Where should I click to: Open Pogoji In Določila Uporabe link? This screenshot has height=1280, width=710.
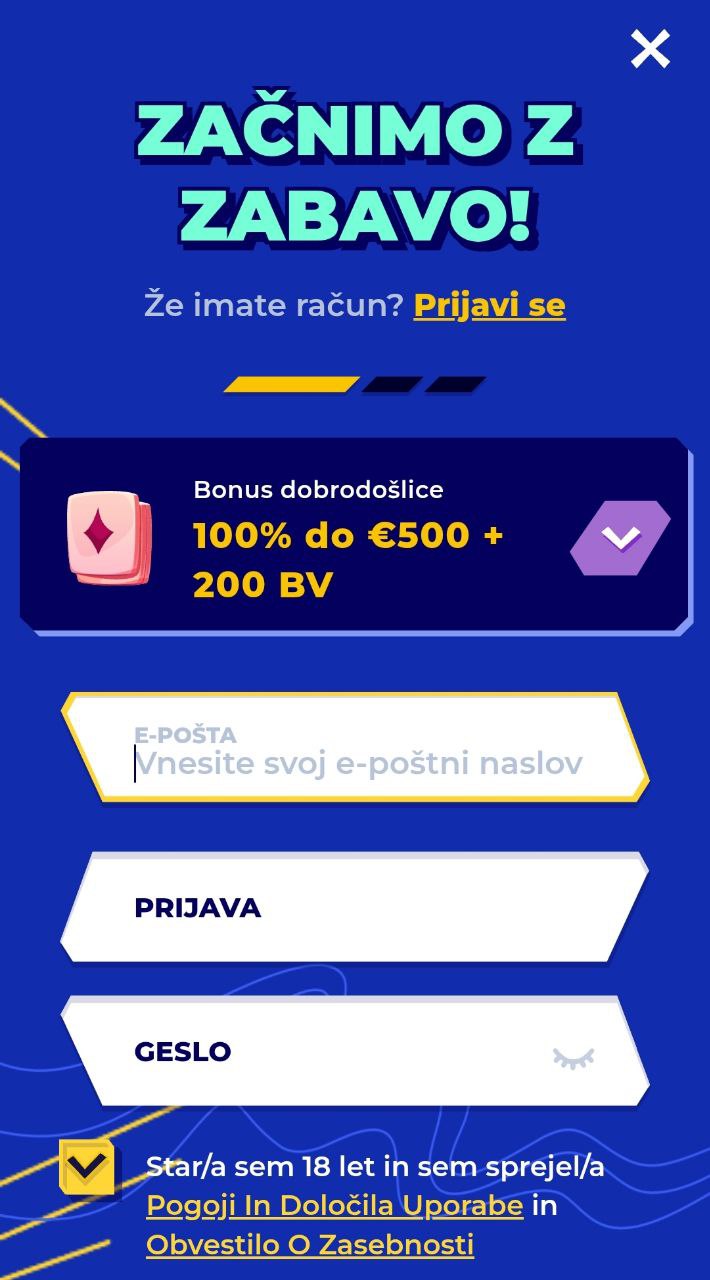point(335,1206)
